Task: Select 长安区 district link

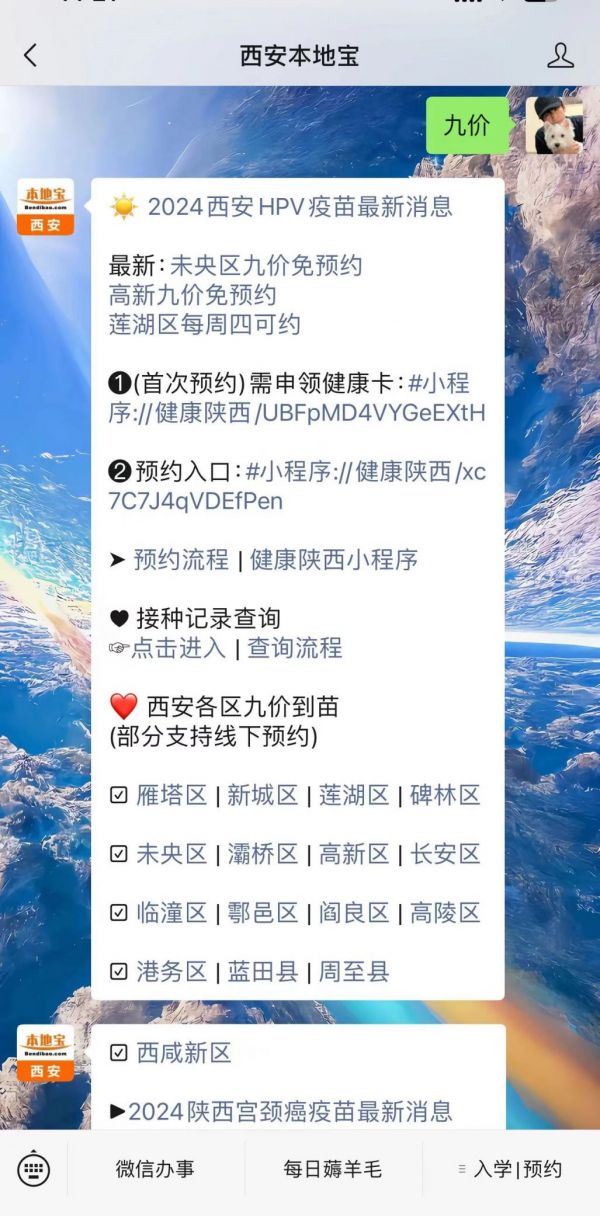Action: click(x=445, y=854)
